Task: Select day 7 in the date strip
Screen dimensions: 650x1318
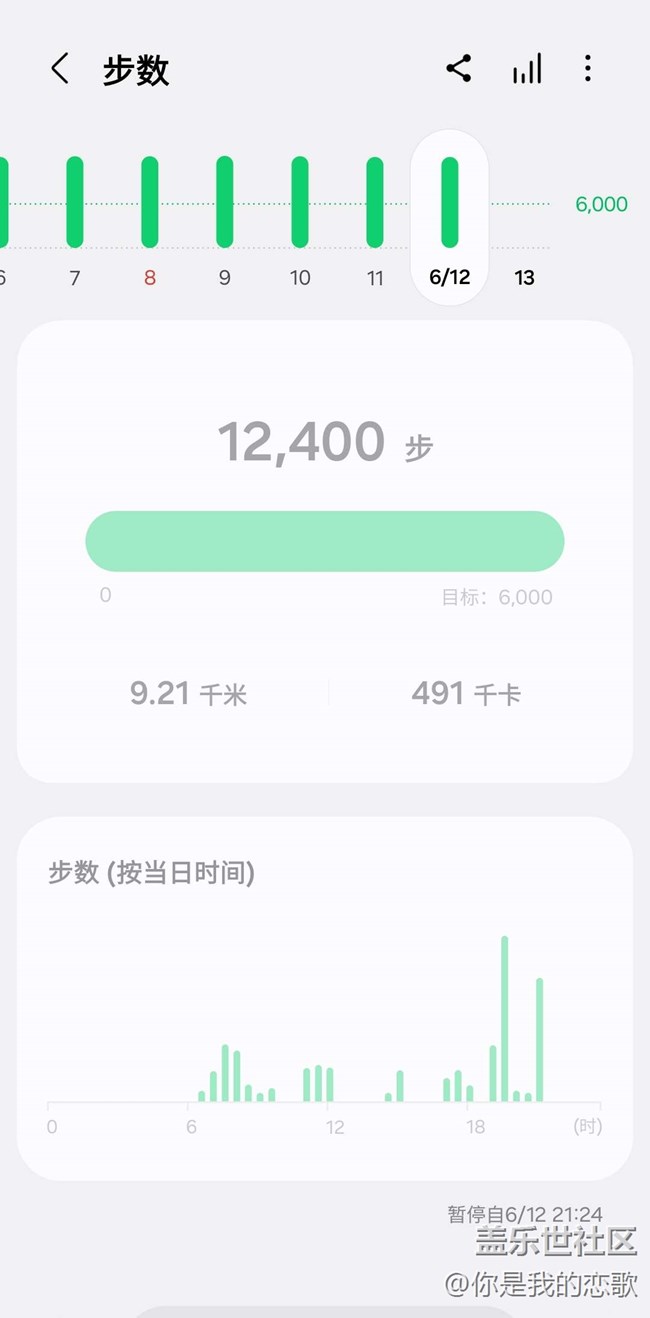Action: (x=75, y=220)
